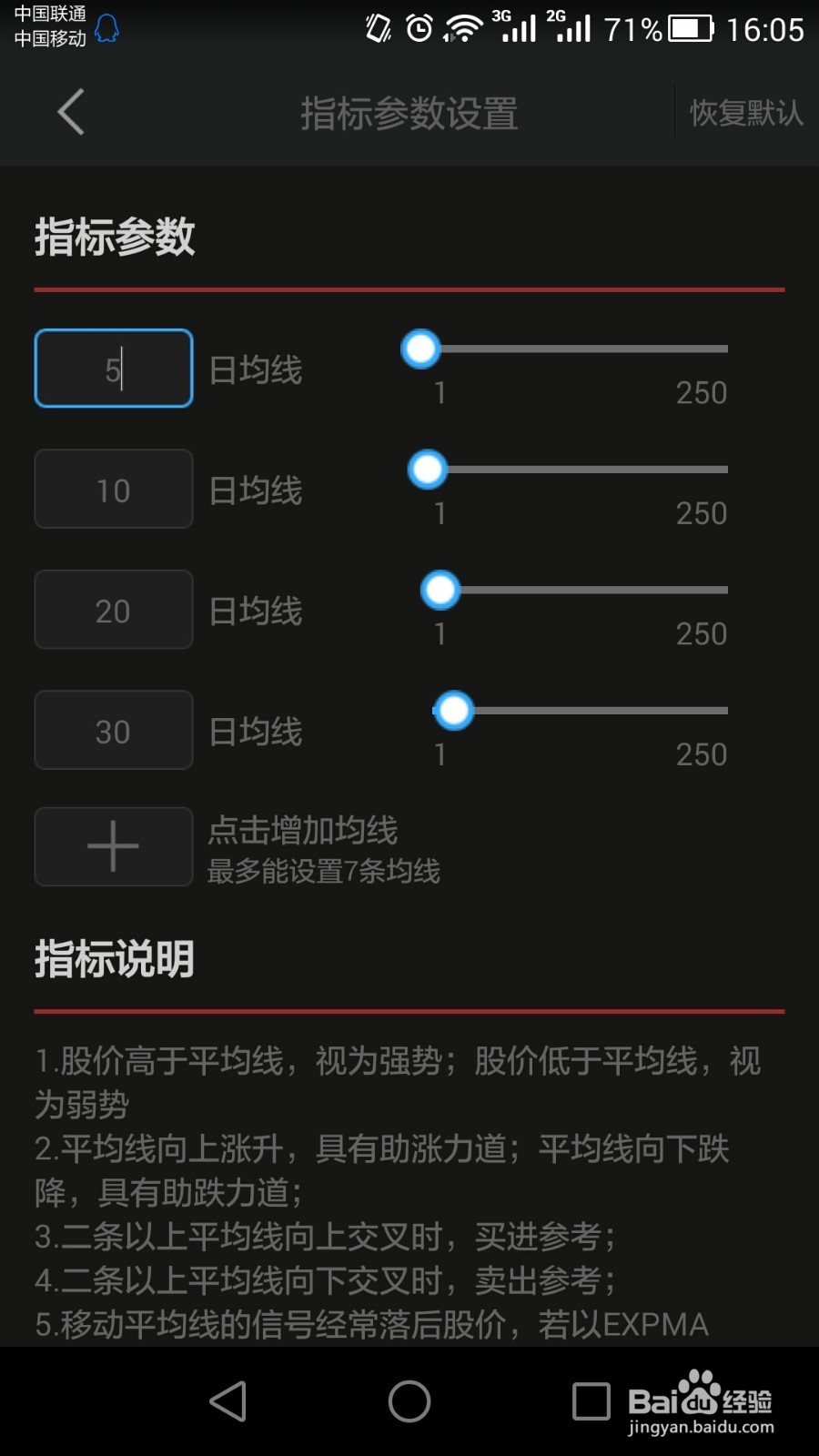Tap the back arrow to exit settings
The height and width of the screenshot is (1456, 819).
click(x=71, y=113)
